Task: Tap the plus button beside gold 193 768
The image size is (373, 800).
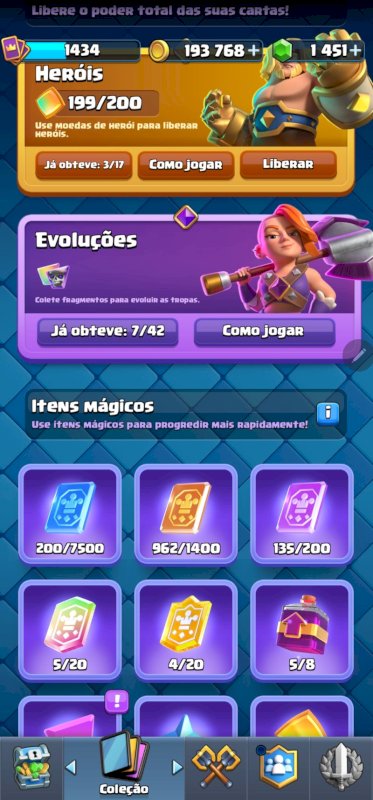Action: [x=254, y=51]
